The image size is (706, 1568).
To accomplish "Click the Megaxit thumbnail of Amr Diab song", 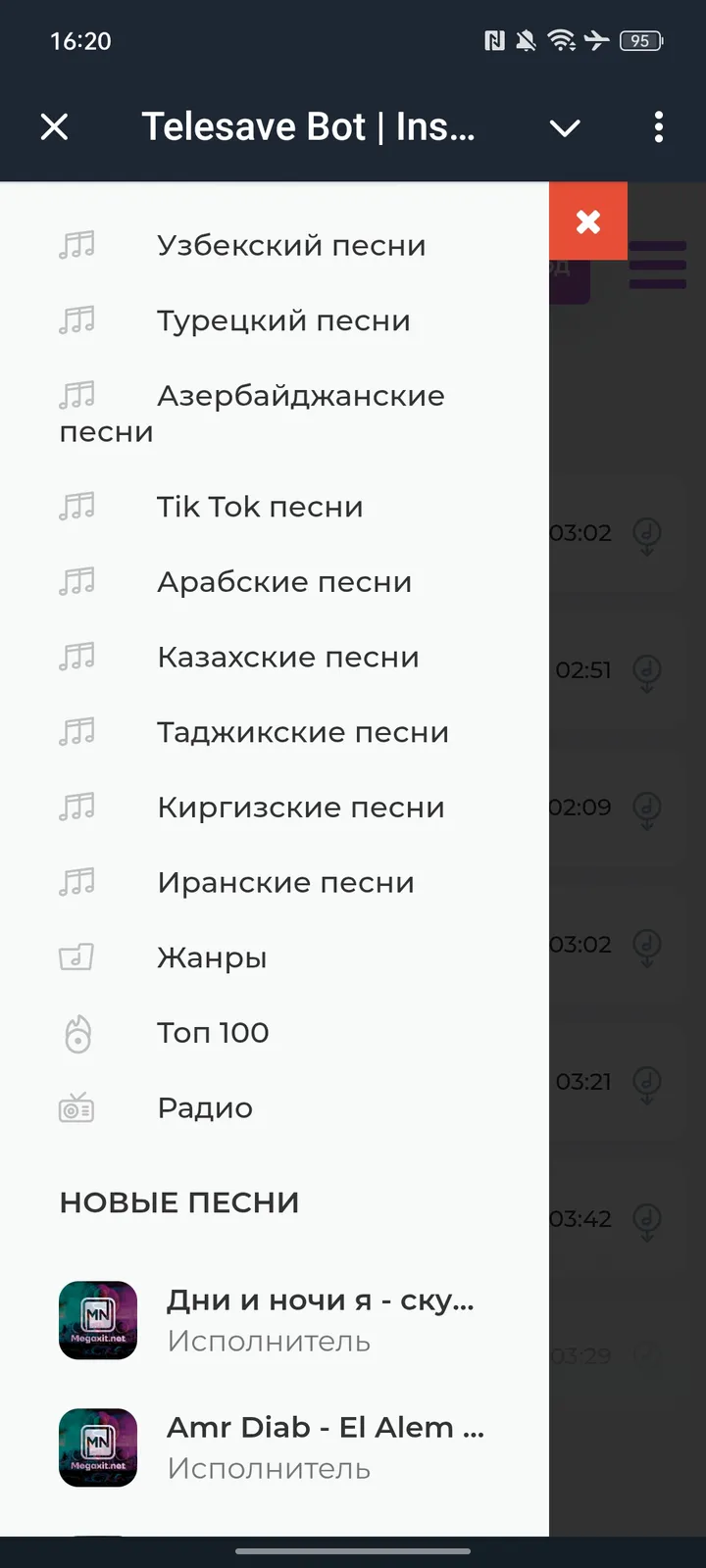I will [x=98, y=1447].
